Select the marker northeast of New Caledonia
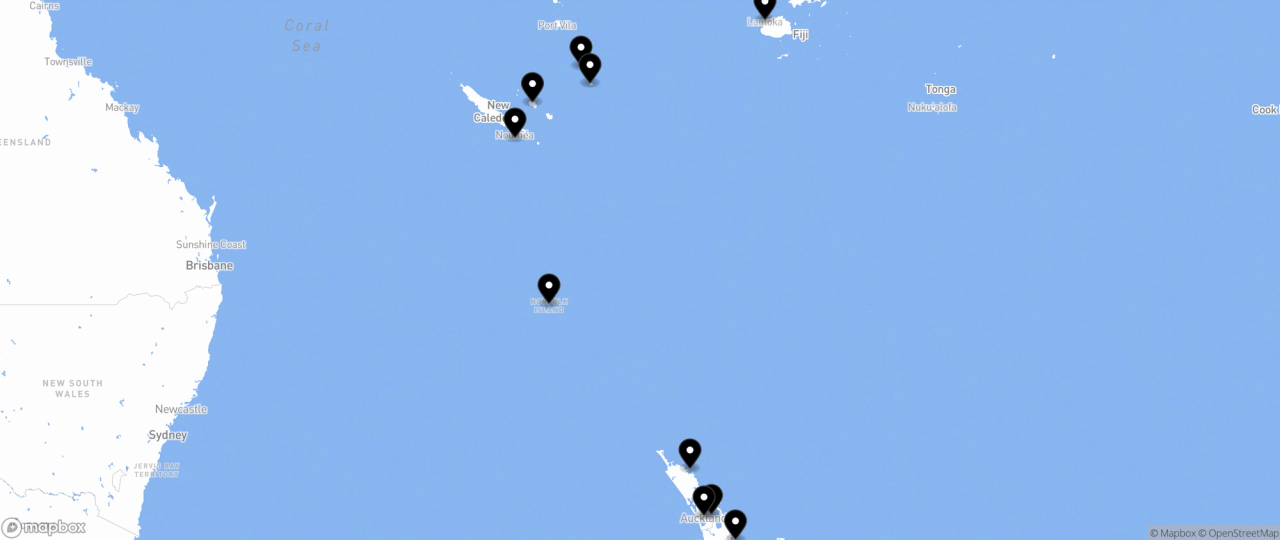 532,87
